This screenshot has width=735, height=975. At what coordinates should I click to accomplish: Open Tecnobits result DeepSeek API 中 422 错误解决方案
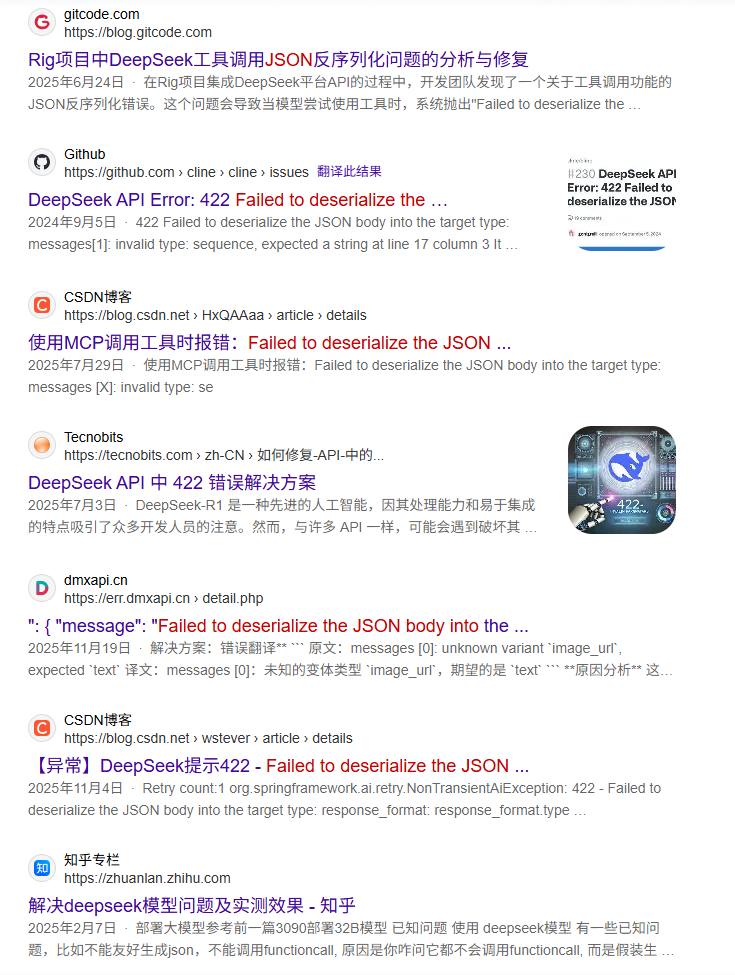[x=172, y=483]
